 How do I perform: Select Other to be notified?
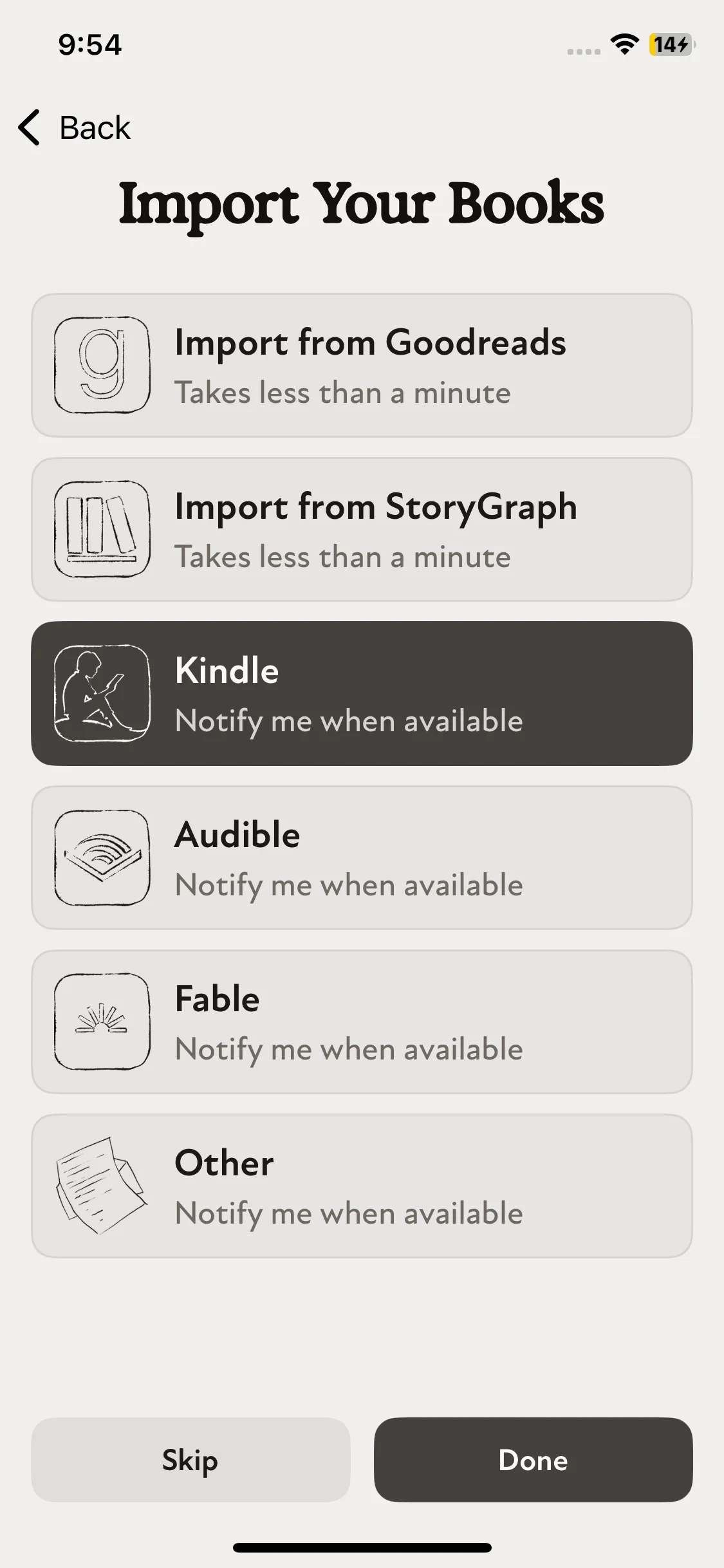point(362,1186)
